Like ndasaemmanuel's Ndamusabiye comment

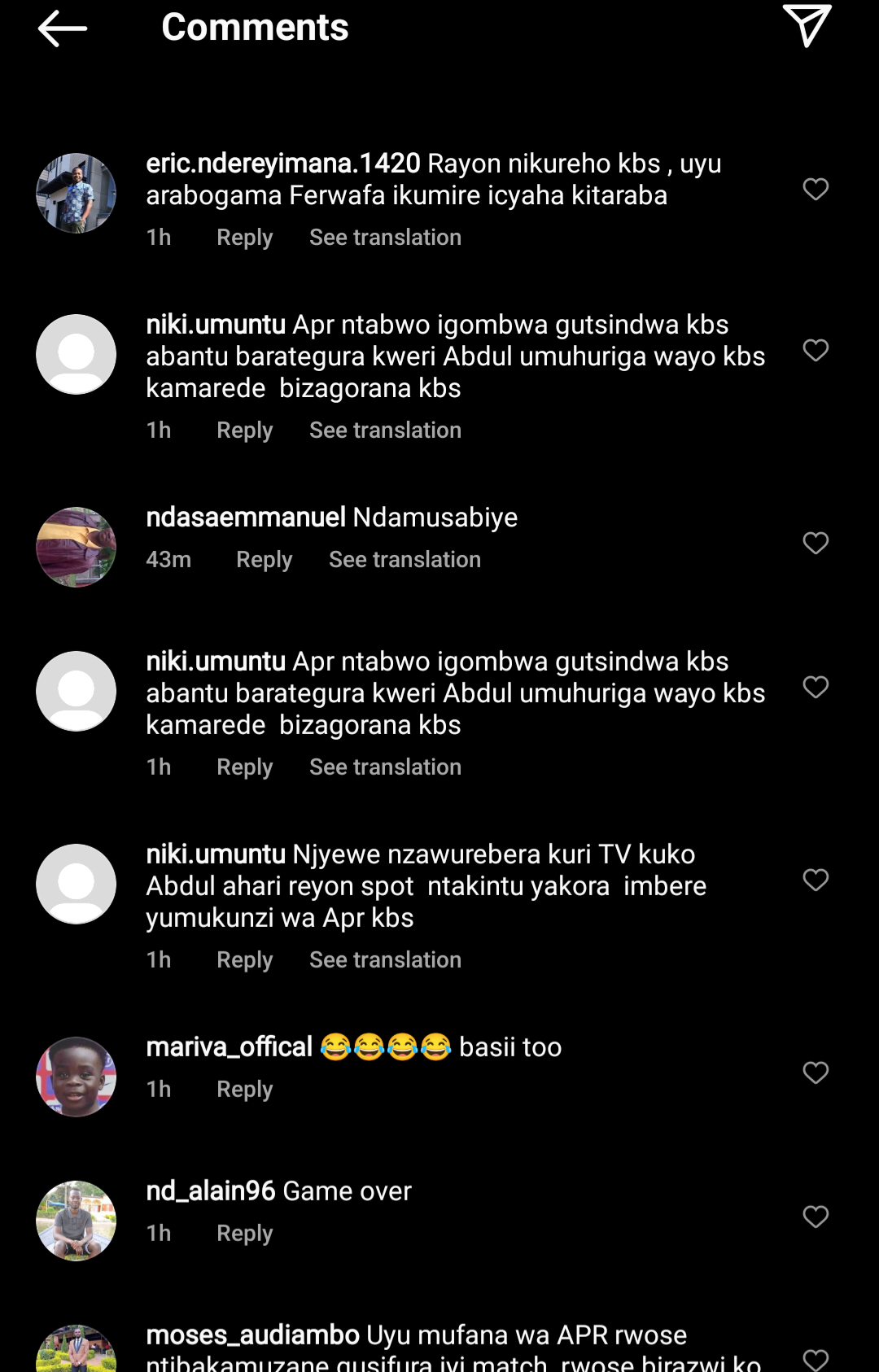[816, 544]
